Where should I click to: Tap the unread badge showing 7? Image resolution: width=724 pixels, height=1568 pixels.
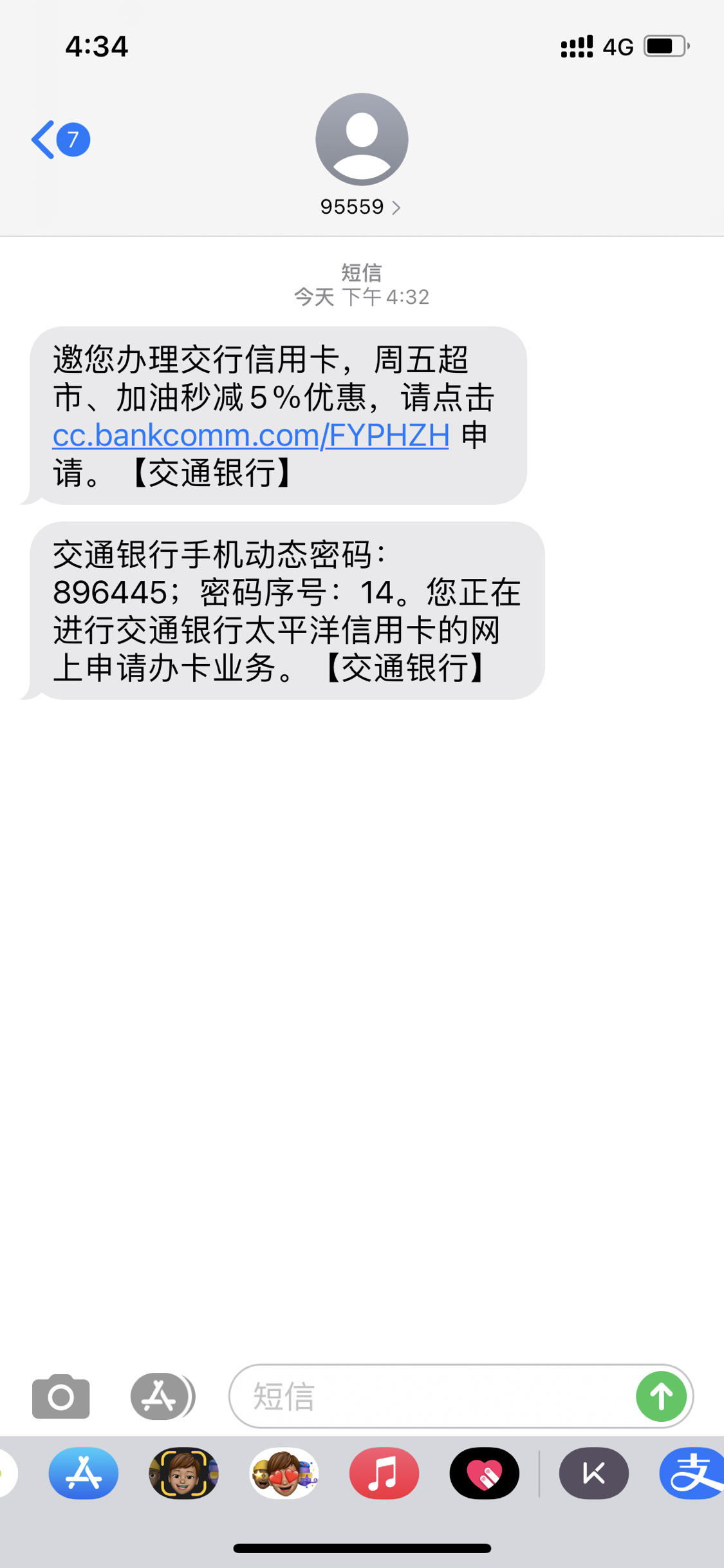[71, 138]
